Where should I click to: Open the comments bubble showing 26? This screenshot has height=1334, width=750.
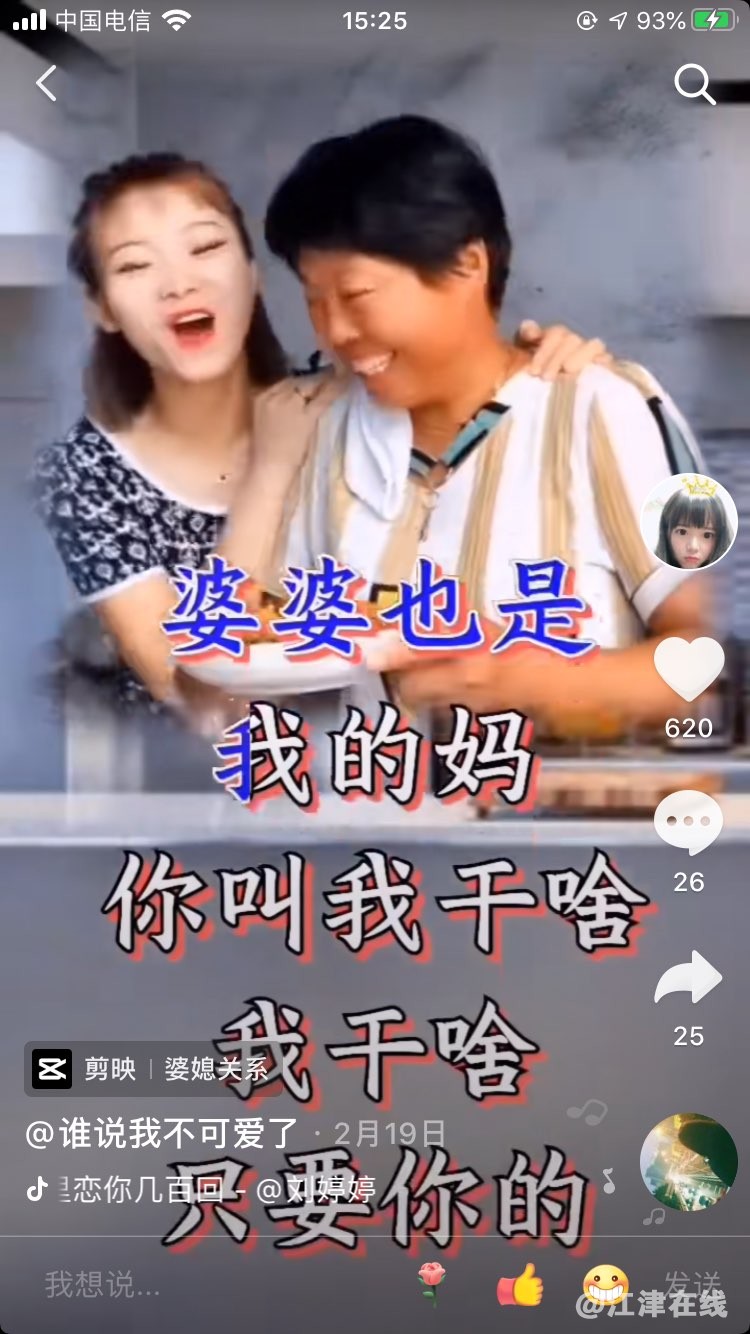(689, 823)
